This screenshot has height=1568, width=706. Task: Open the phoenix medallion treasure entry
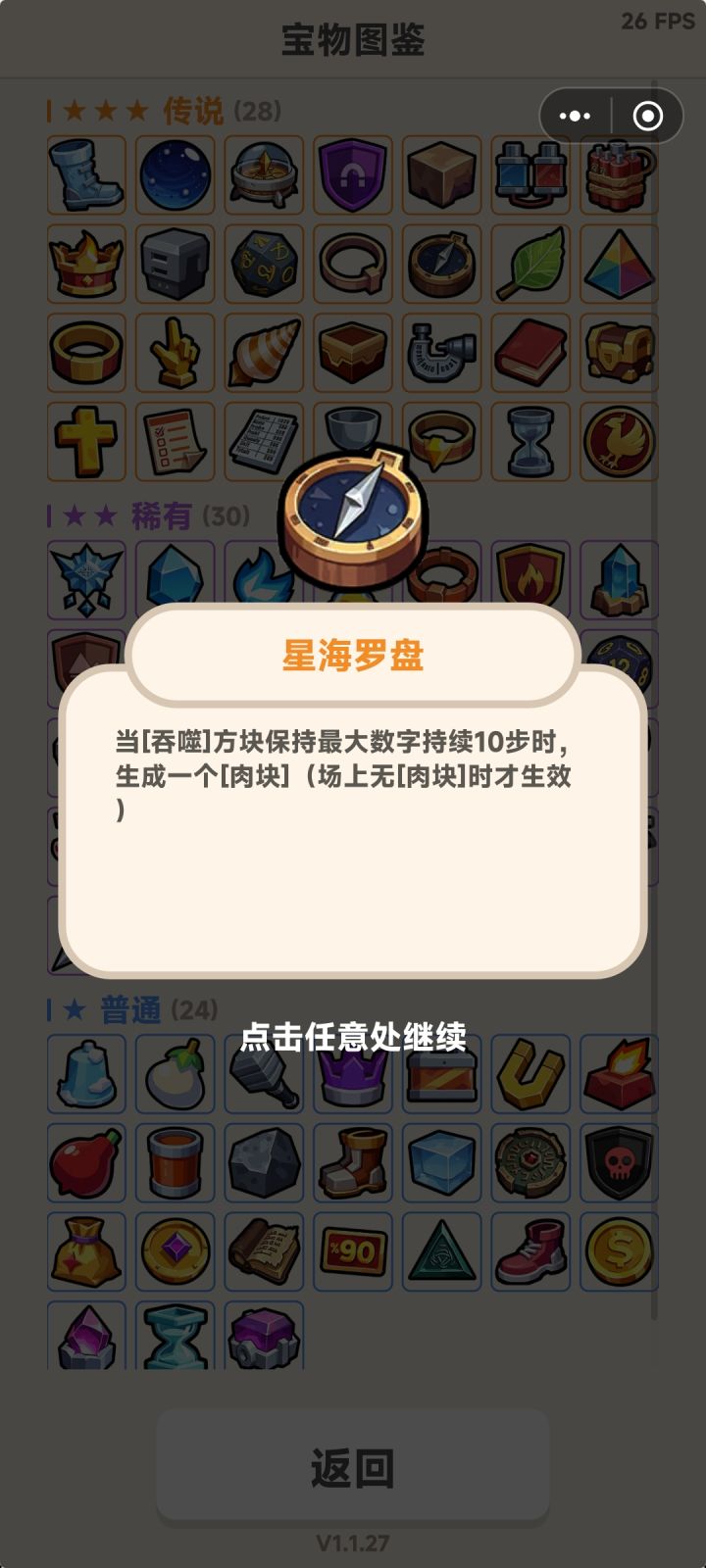coord(618,442)
